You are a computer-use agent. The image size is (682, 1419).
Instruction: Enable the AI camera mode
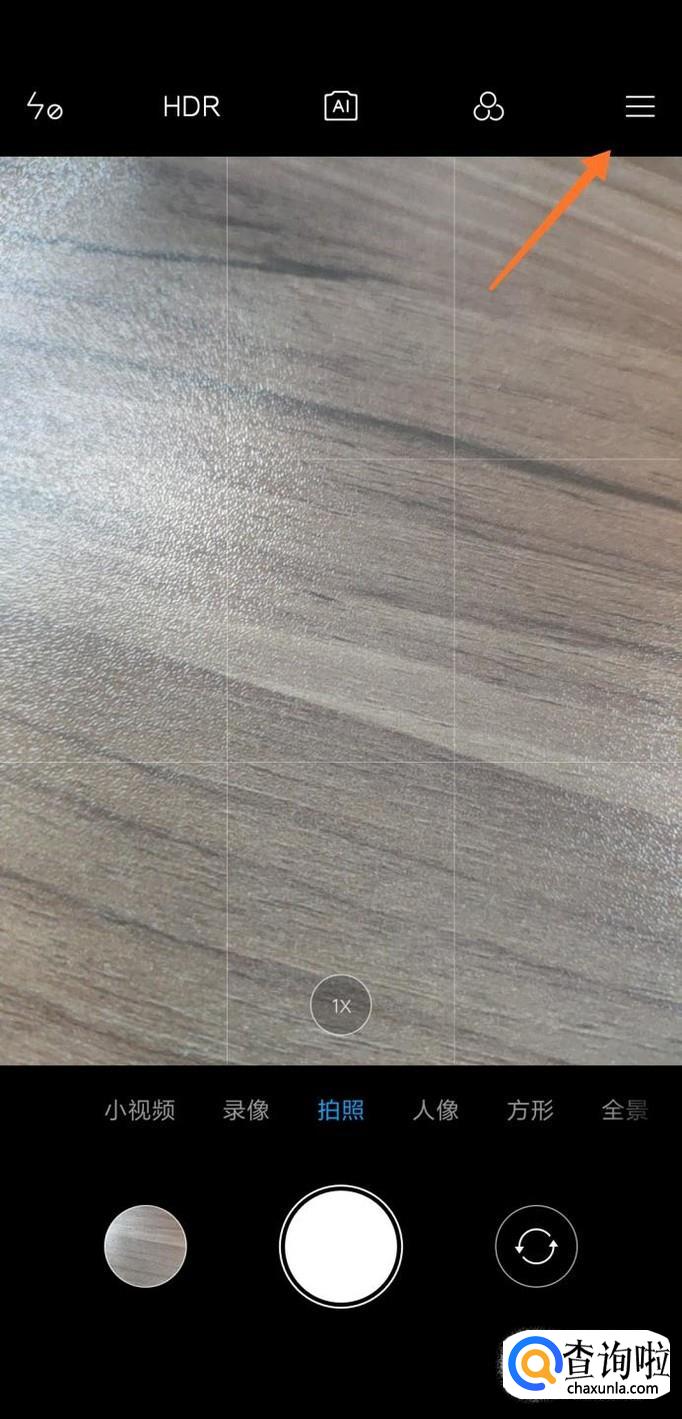tap(341, 106)
